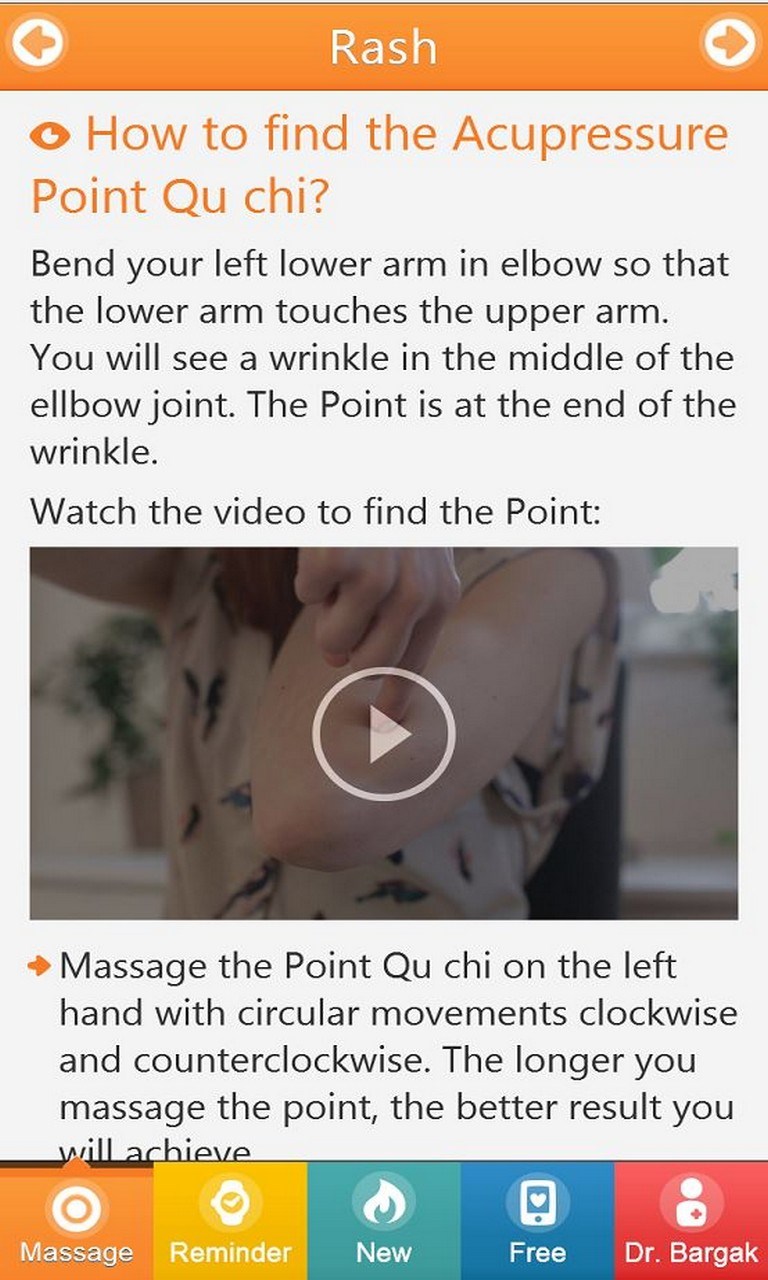This screenshot has height=1280, width=768.
Task: Select the New tab
Action: 384,1221
